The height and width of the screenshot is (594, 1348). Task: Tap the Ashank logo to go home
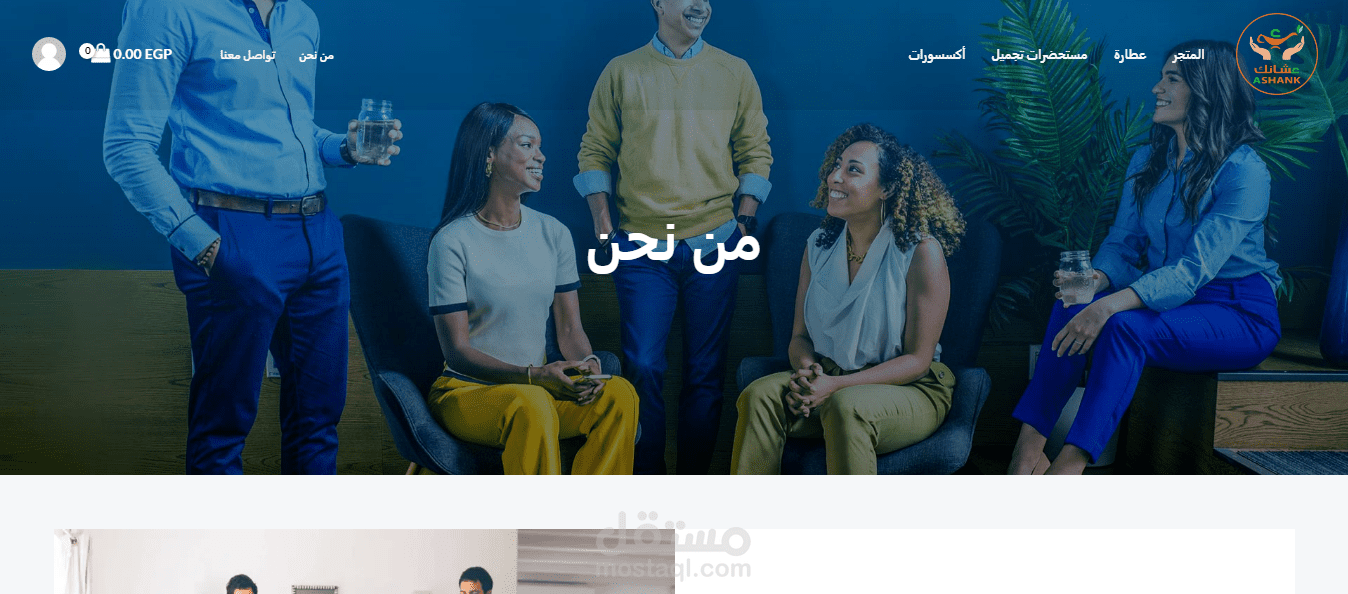pyautogui.click(x=1276, y=54)
